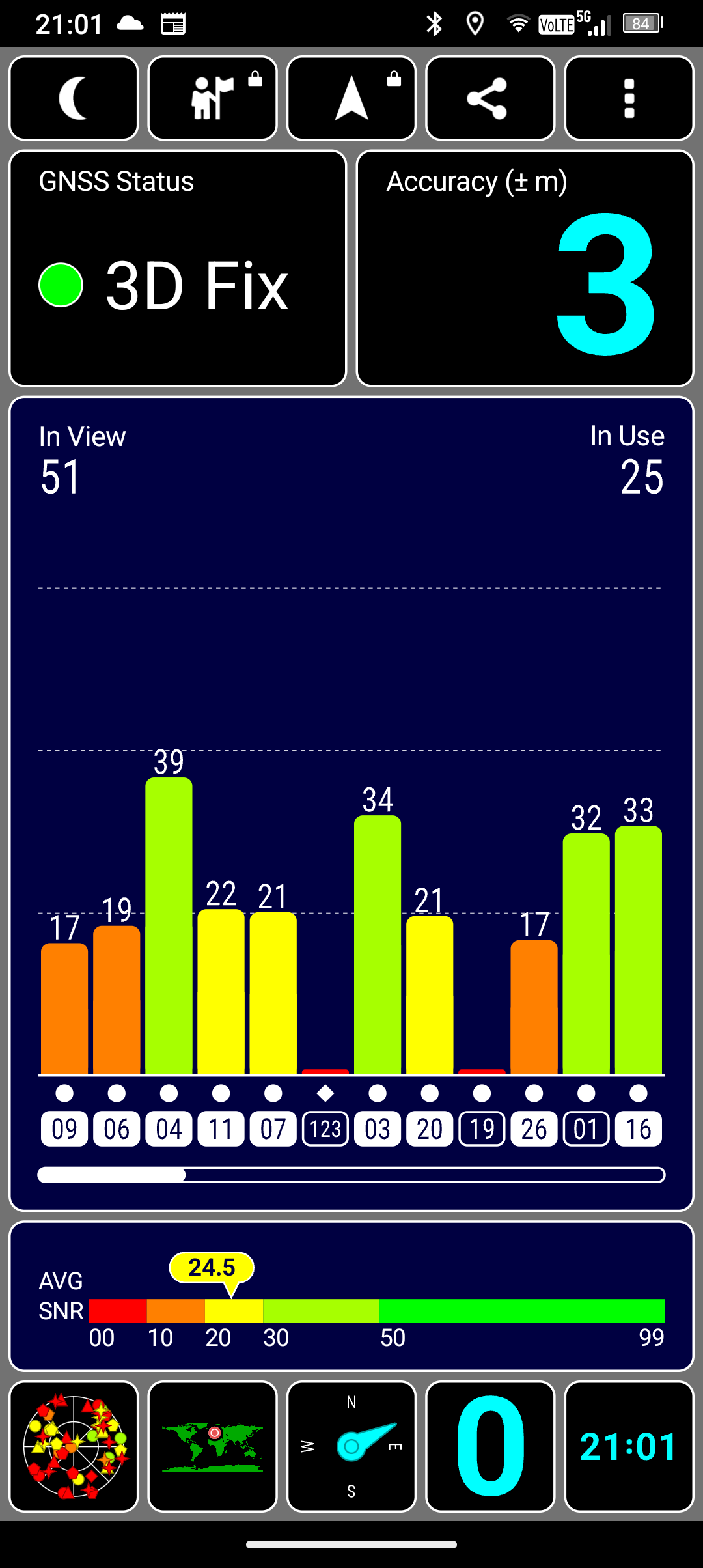Image resolution: width=703 pixels, height=1568 pixels.
Task: Open the locked navigation arrow button
Action: tap(351, 98)
